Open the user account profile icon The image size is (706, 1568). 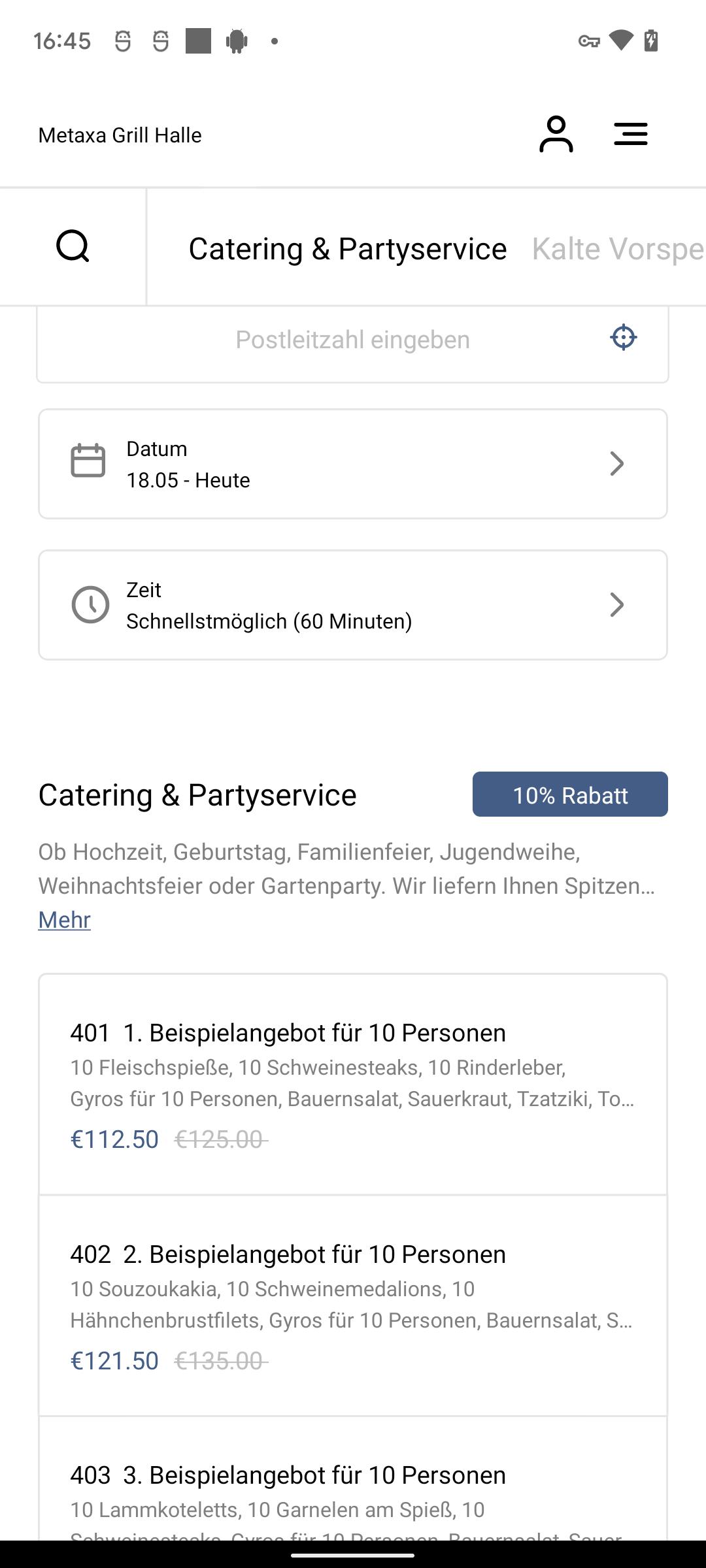(556, 135)
